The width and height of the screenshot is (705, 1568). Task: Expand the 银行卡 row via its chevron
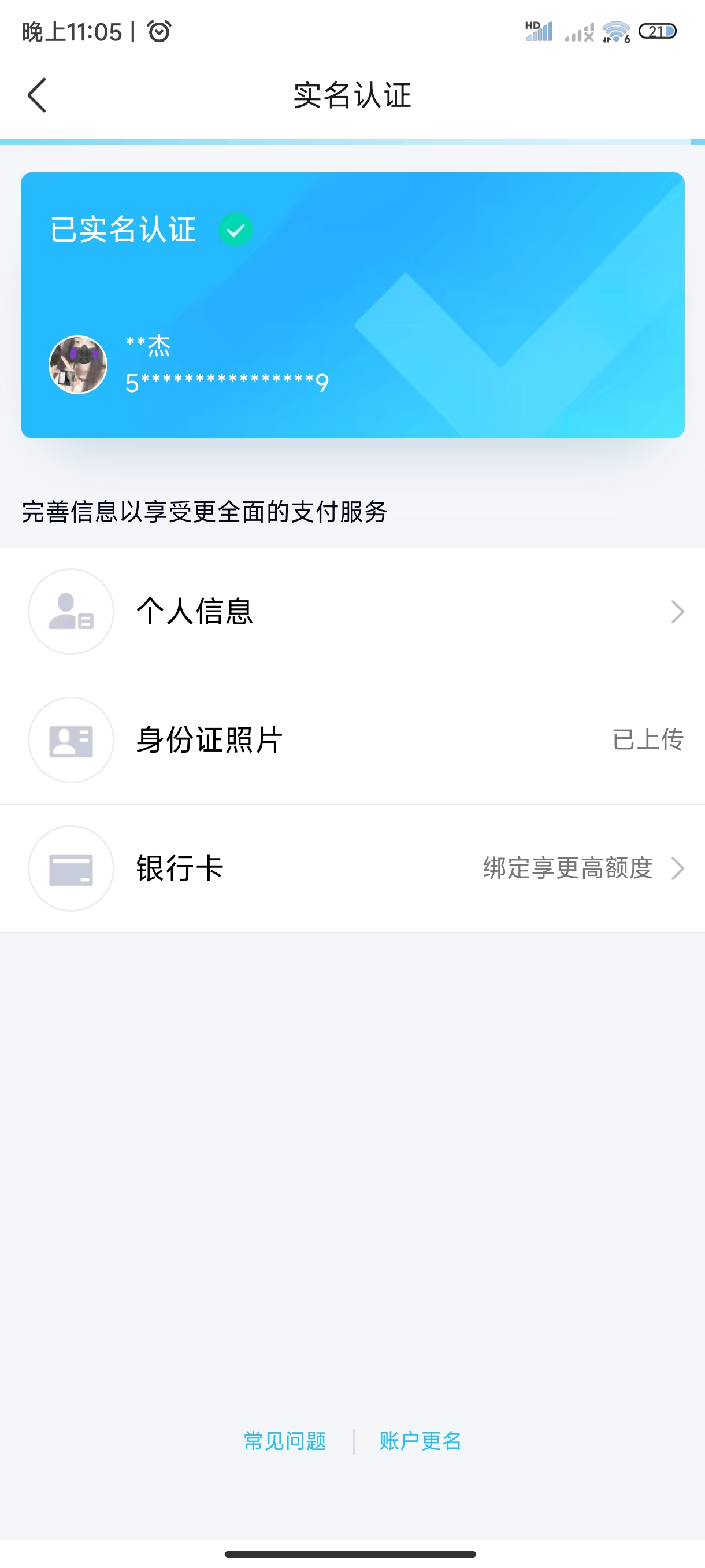[x=678, y=869]
